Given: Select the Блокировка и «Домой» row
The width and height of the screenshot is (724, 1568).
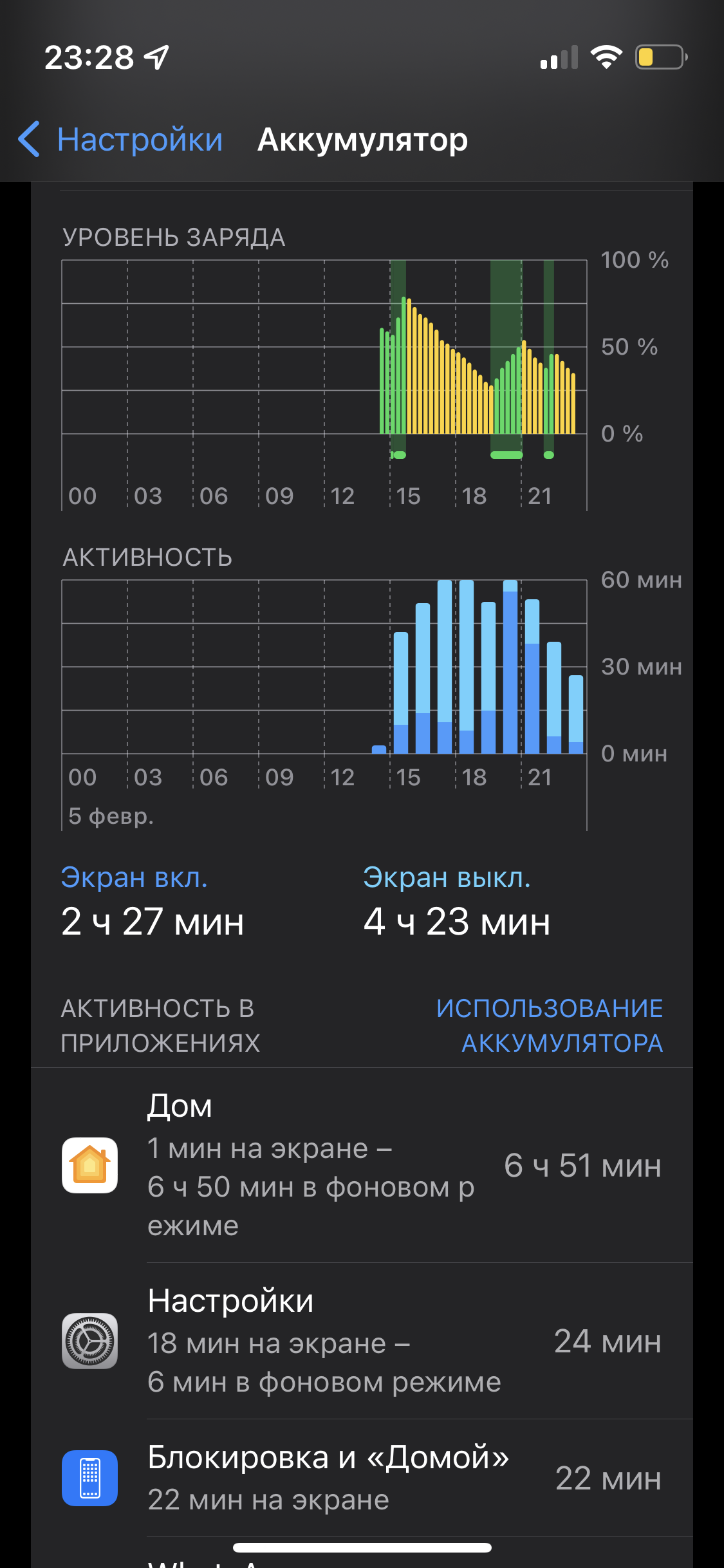Looking at the screenshot, I should click(x=362, y=1478).
